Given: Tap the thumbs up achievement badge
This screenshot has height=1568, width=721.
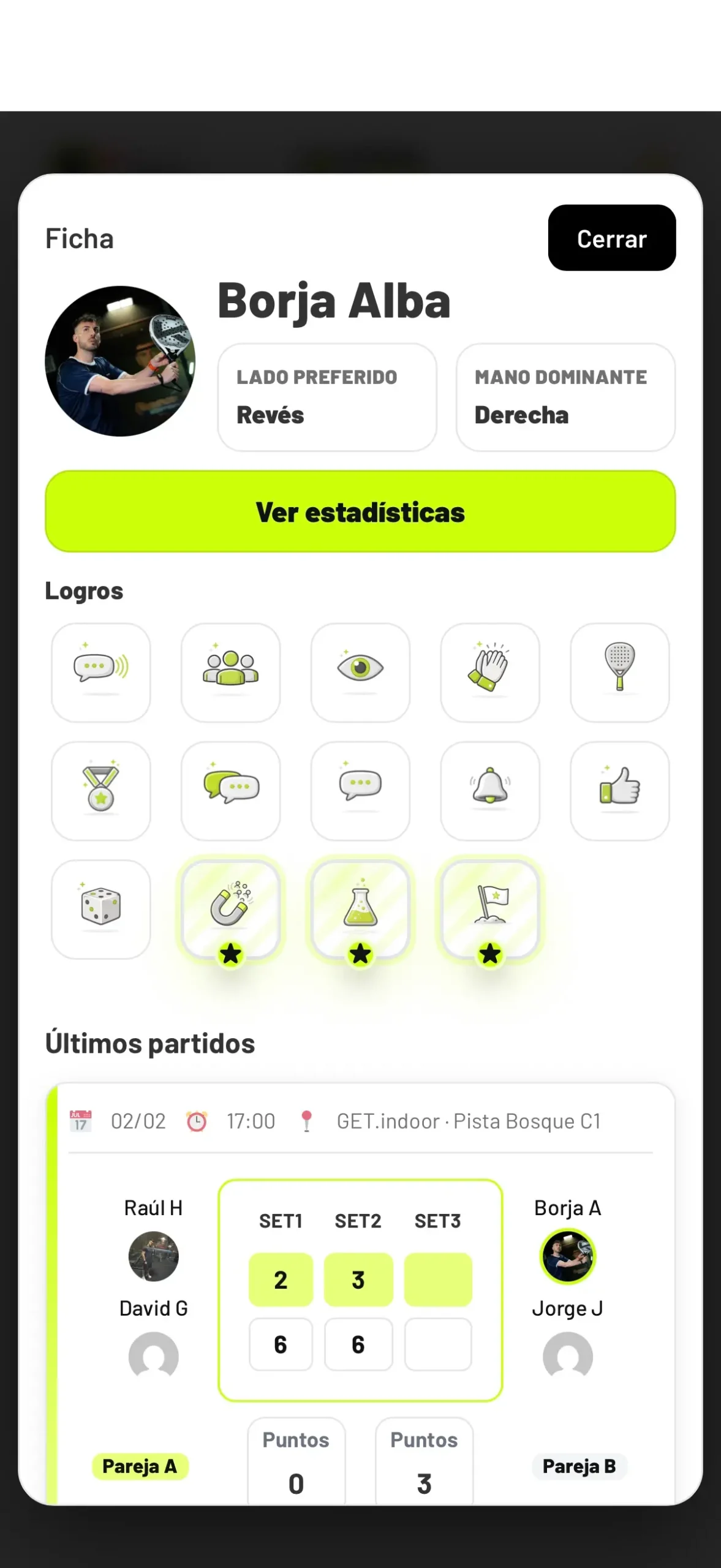Looking at the screenshot, I should [619, 790].
